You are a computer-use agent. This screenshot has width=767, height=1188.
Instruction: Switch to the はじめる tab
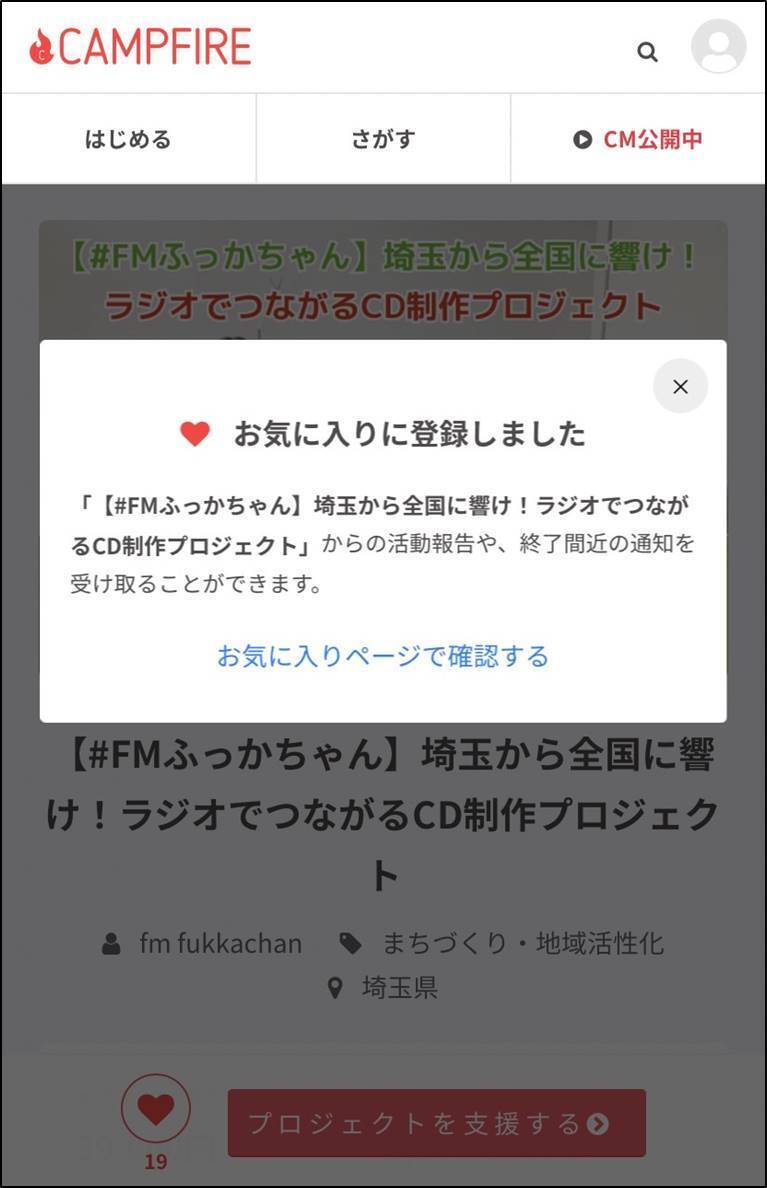[128, 139]
